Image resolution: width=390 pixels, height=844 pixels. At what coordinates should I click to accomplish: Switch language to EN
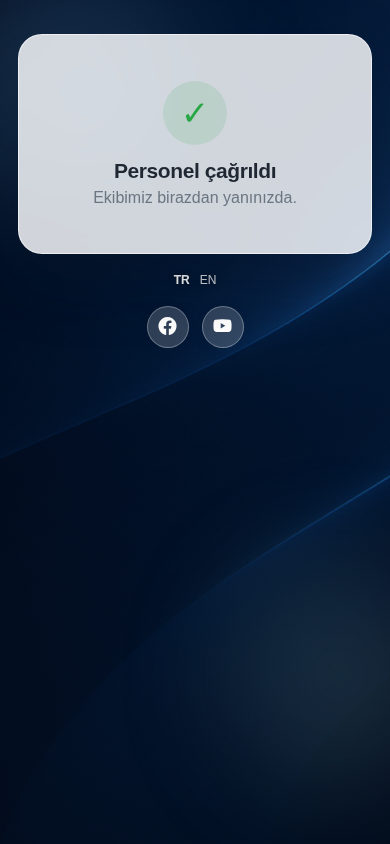click(x=208, y=280)
